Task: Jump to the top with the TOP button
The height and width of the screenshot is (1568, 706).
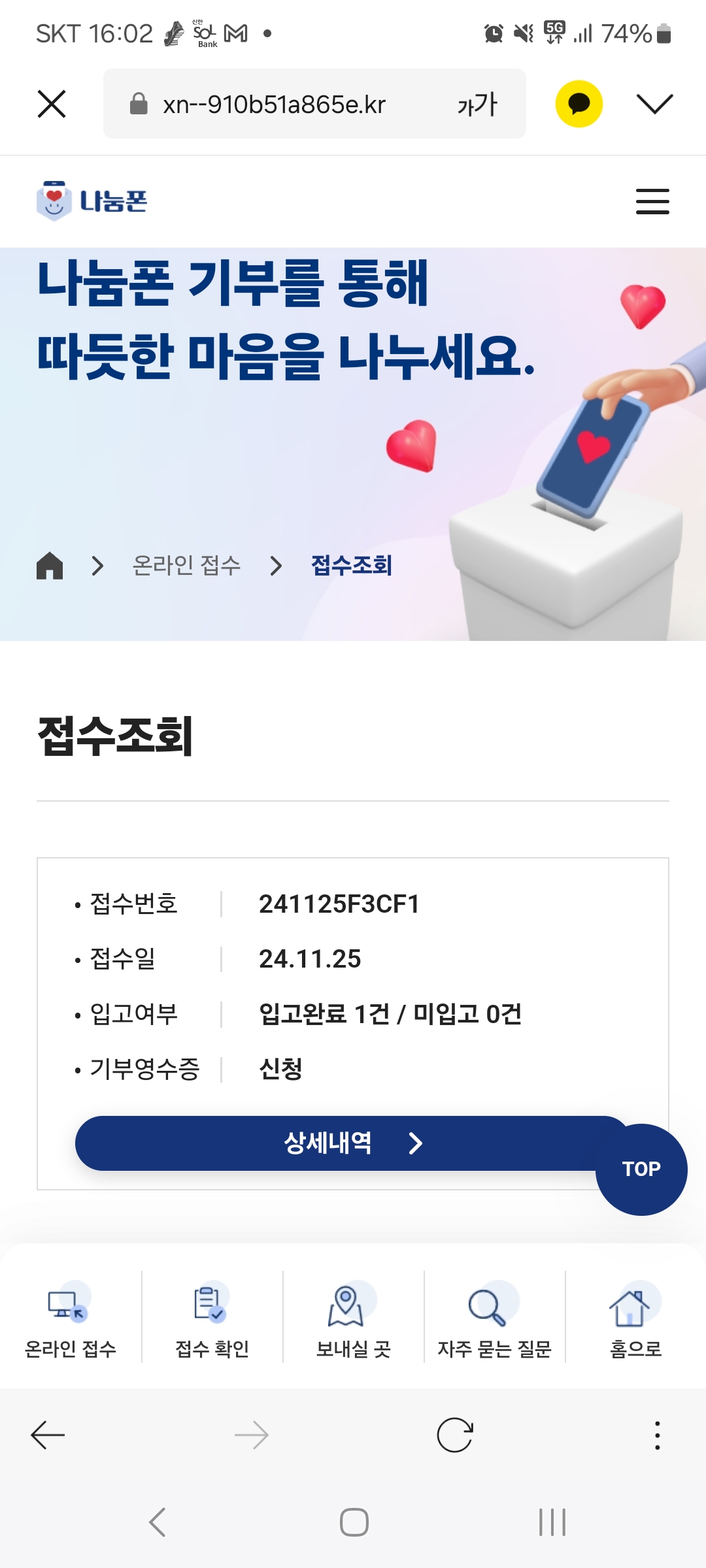Action: click(641, 1169)
